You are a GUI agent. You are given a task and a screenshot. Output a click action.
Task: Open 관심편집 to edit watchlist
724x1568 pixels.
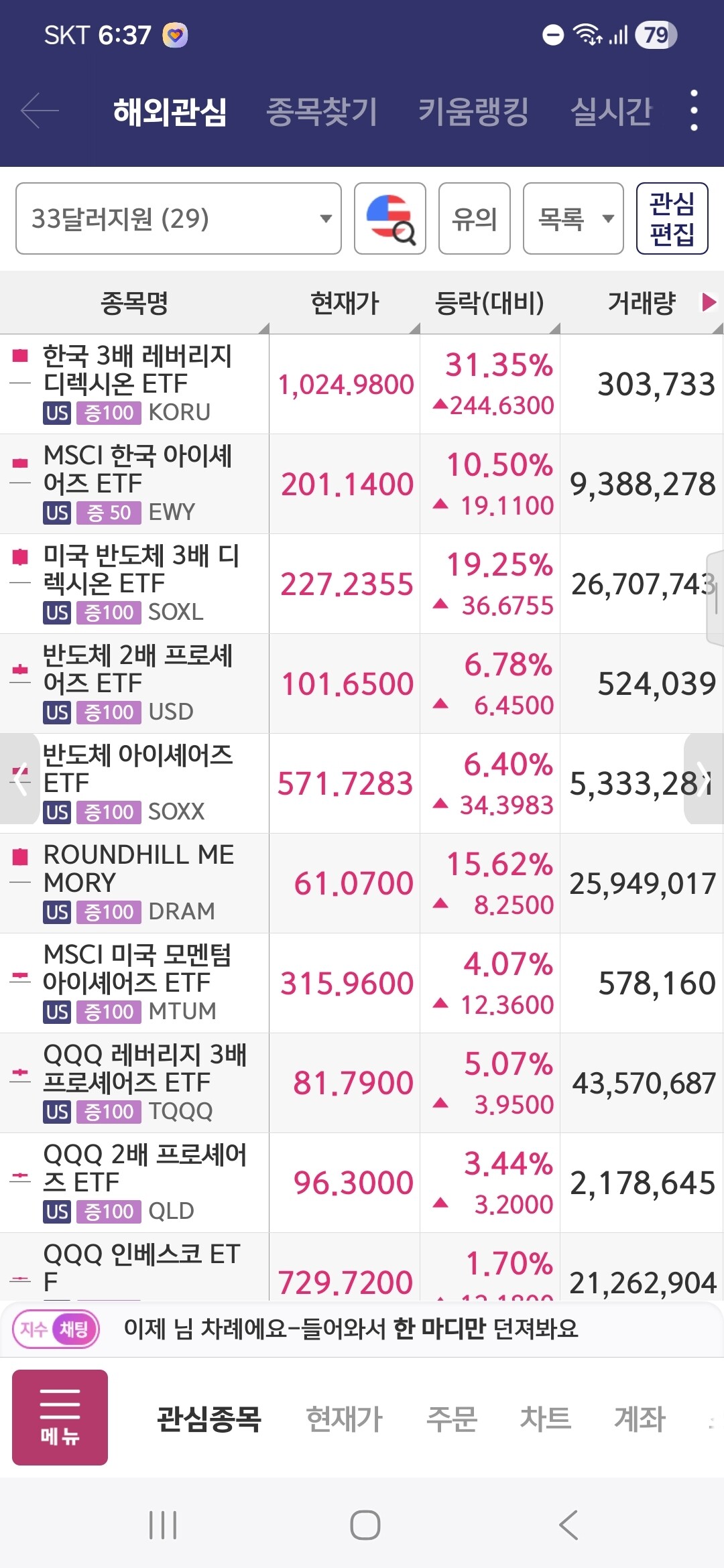coord(672,218)
